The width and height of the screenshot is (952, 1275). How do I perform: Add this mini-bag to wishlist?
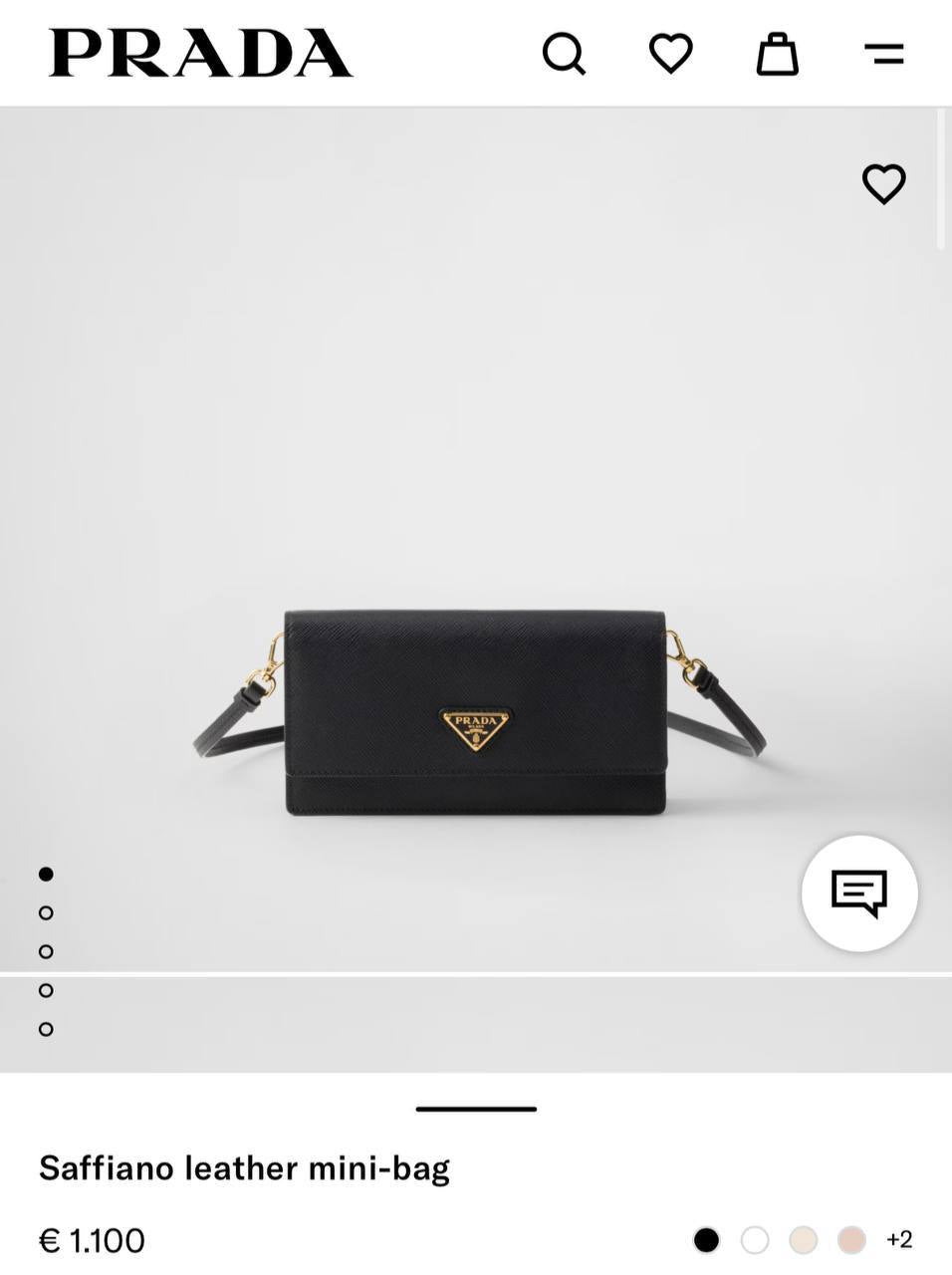[x=883, y=184]
